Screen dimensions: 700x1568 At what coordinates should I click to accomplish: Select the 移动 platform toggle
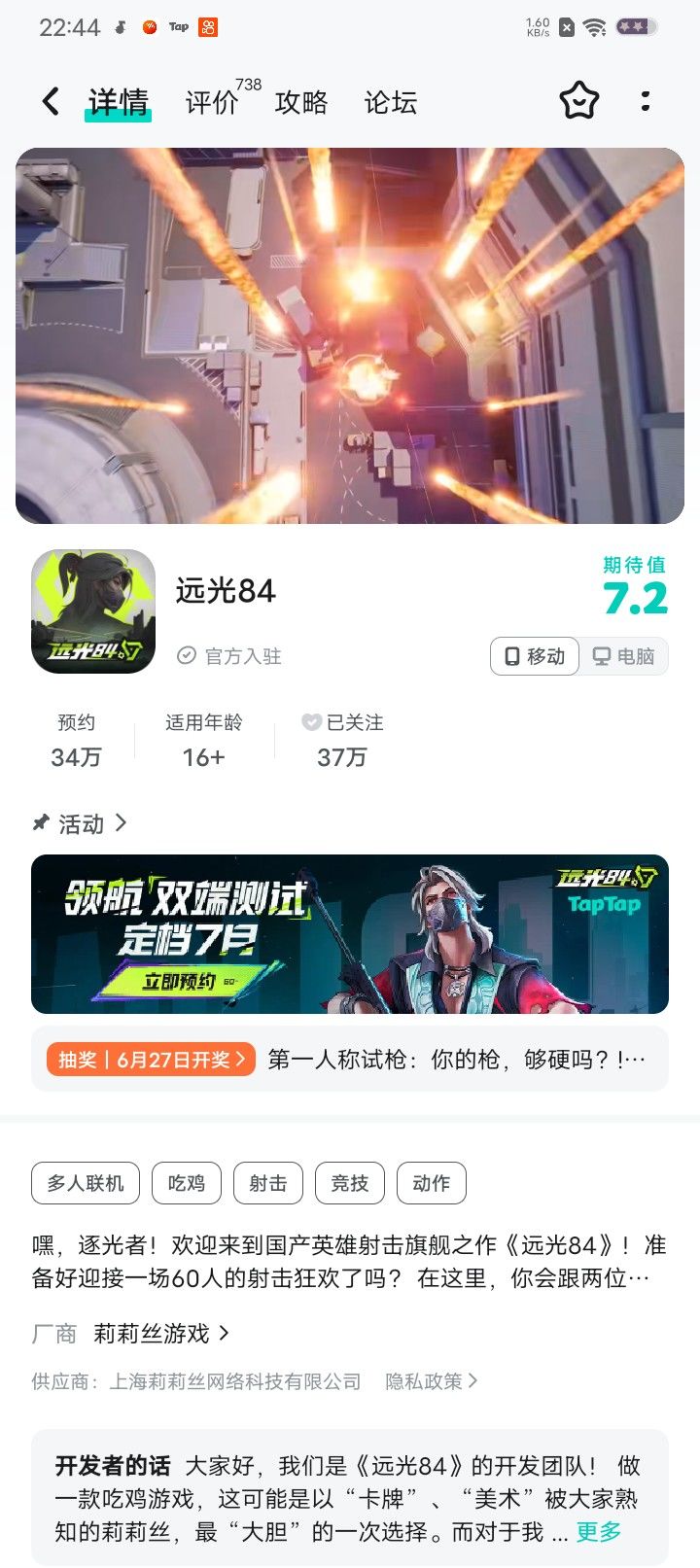coord(534,656)
